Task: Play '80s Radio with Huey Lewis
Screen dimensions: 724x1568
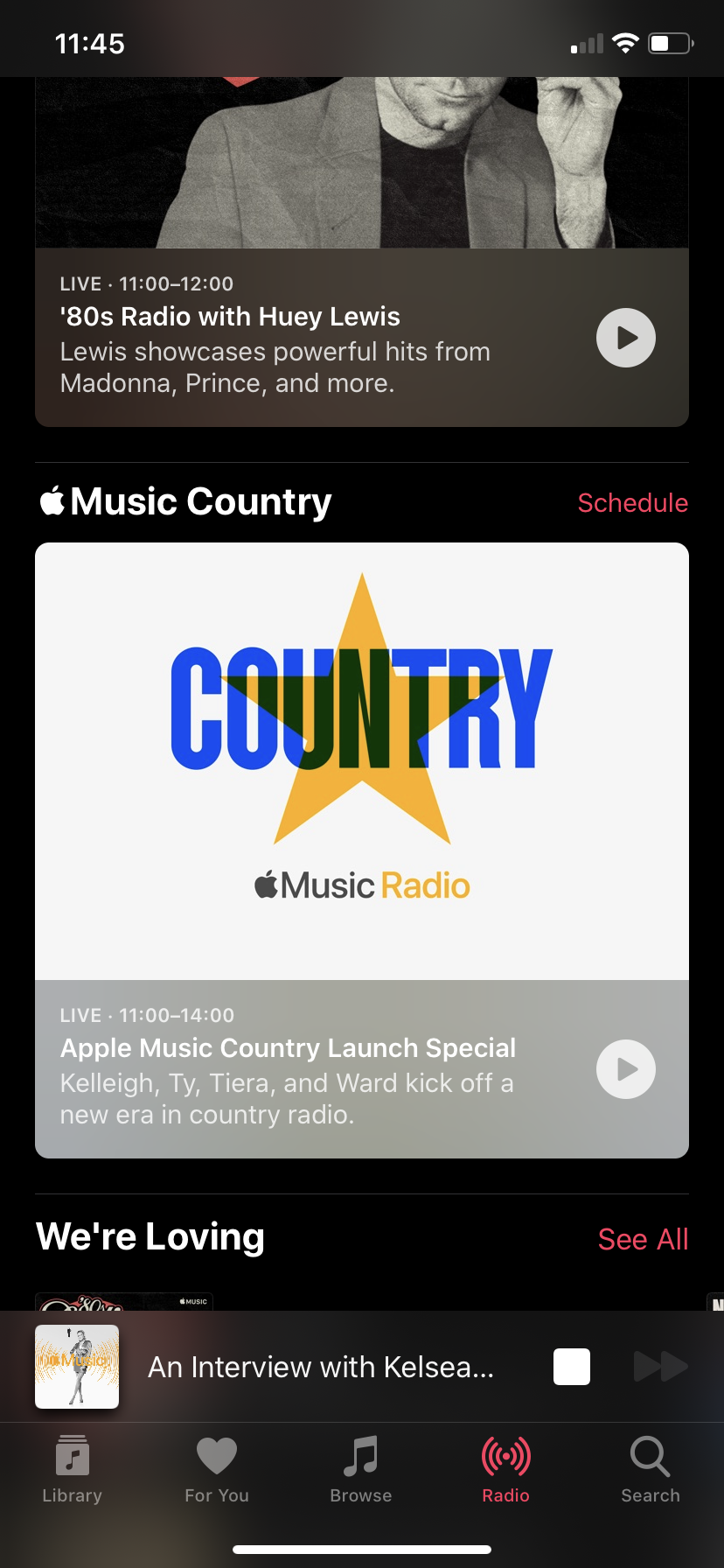Action: (x=625, y=338)
